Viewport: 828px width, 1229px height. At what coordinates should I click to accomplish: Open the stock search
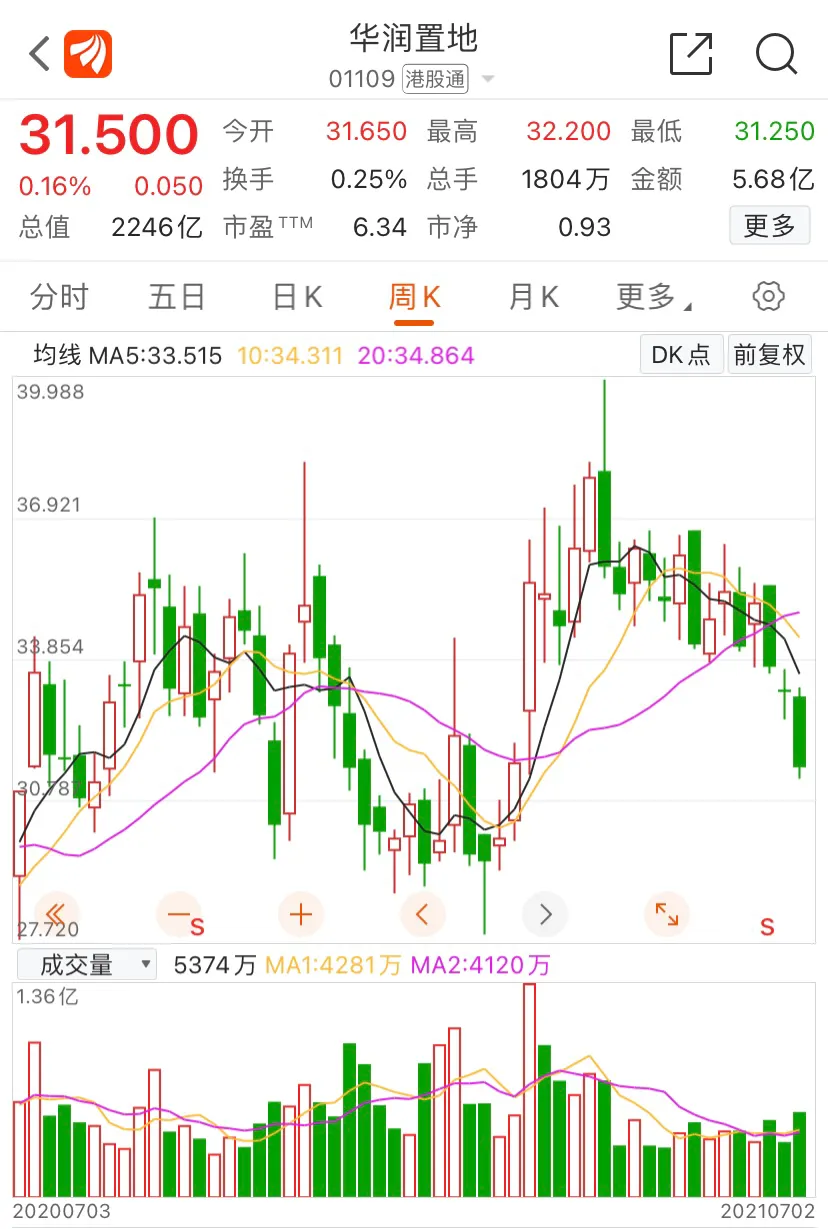point(776,54)
